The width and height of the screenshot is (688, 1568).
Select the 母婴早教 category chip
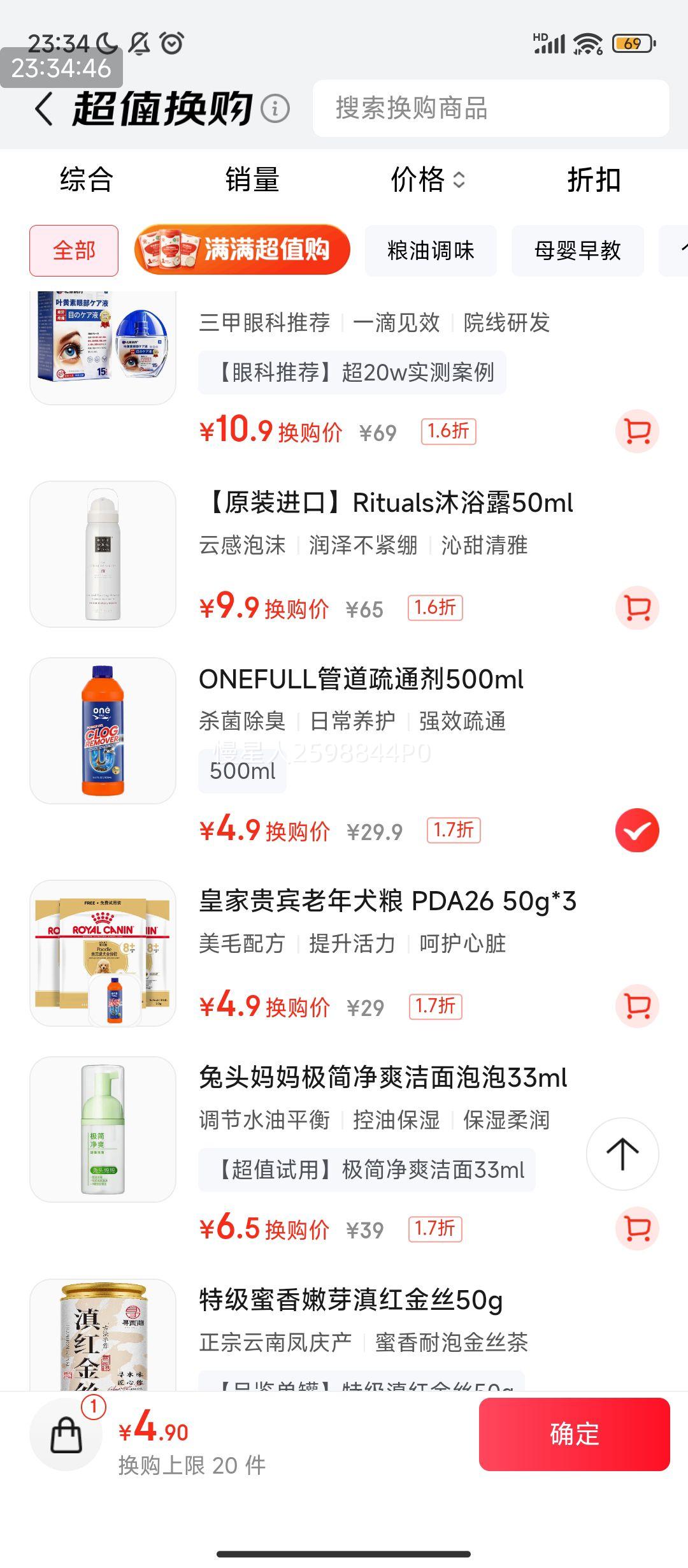click(x=577, y=251)
